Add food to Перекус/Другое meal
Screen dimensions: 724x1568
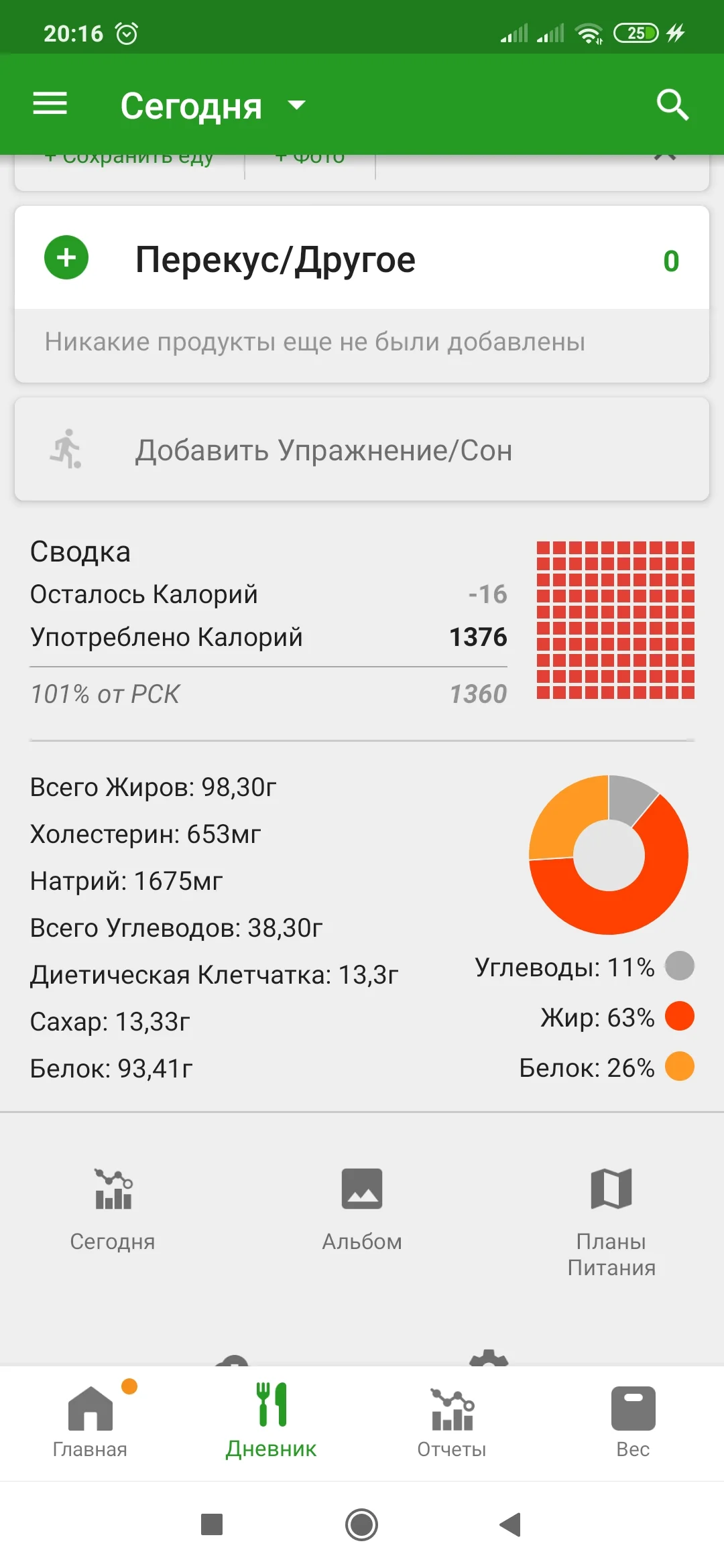66,258
